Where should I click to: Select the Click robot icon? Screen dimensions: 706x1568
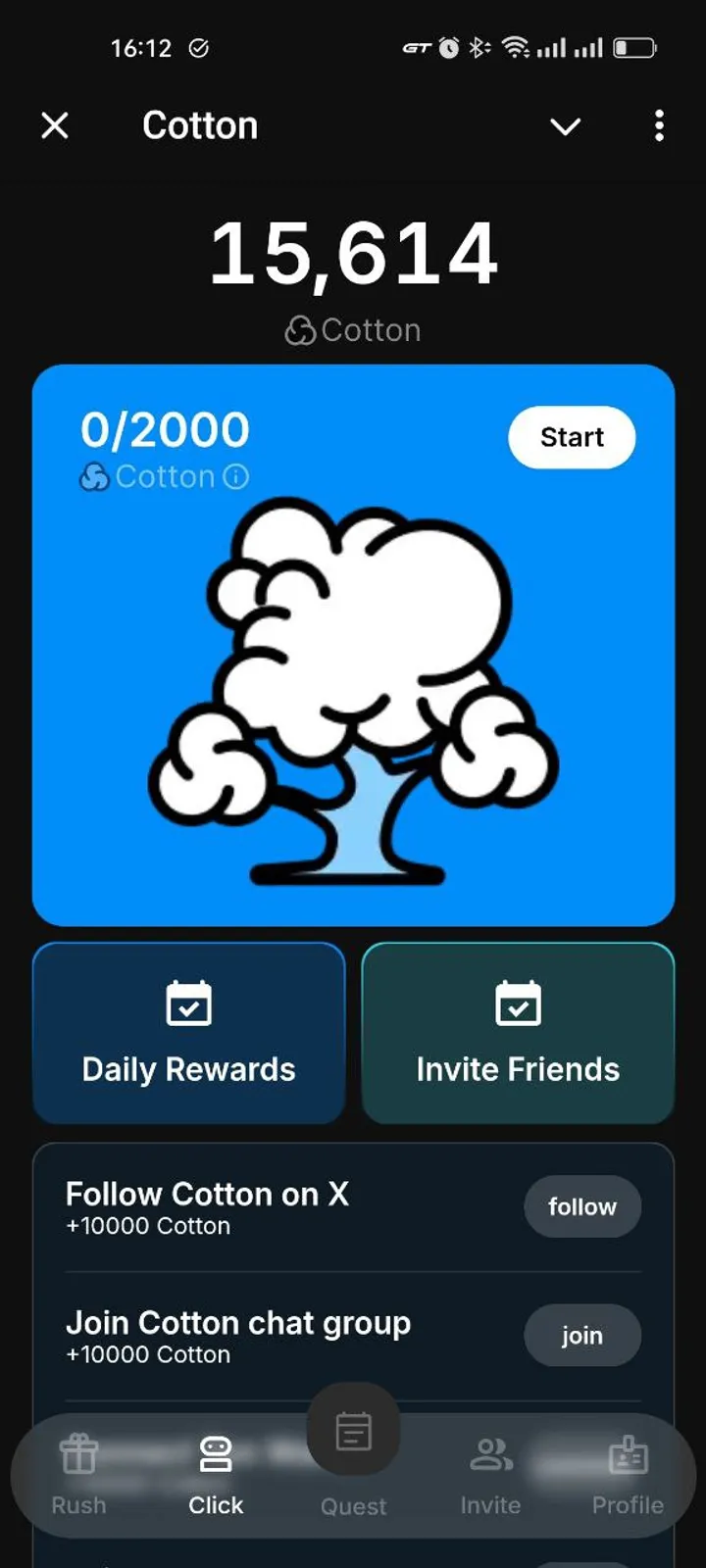pyautogui.click(x=216, y=1453)
